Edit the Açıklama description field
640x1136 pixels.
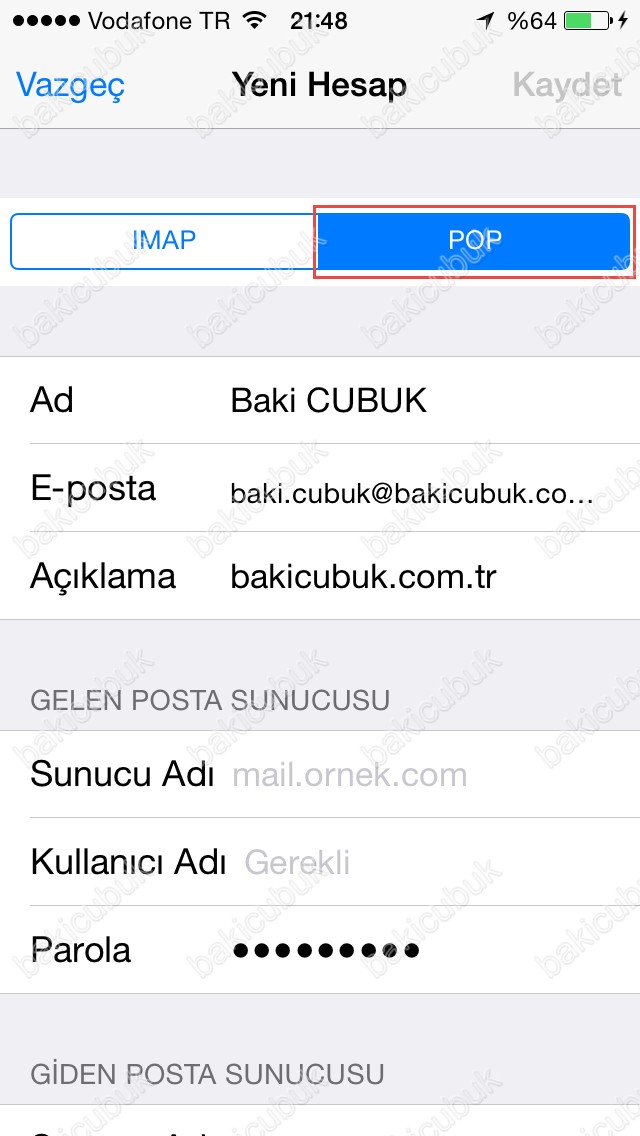click(x=420, y=576)
